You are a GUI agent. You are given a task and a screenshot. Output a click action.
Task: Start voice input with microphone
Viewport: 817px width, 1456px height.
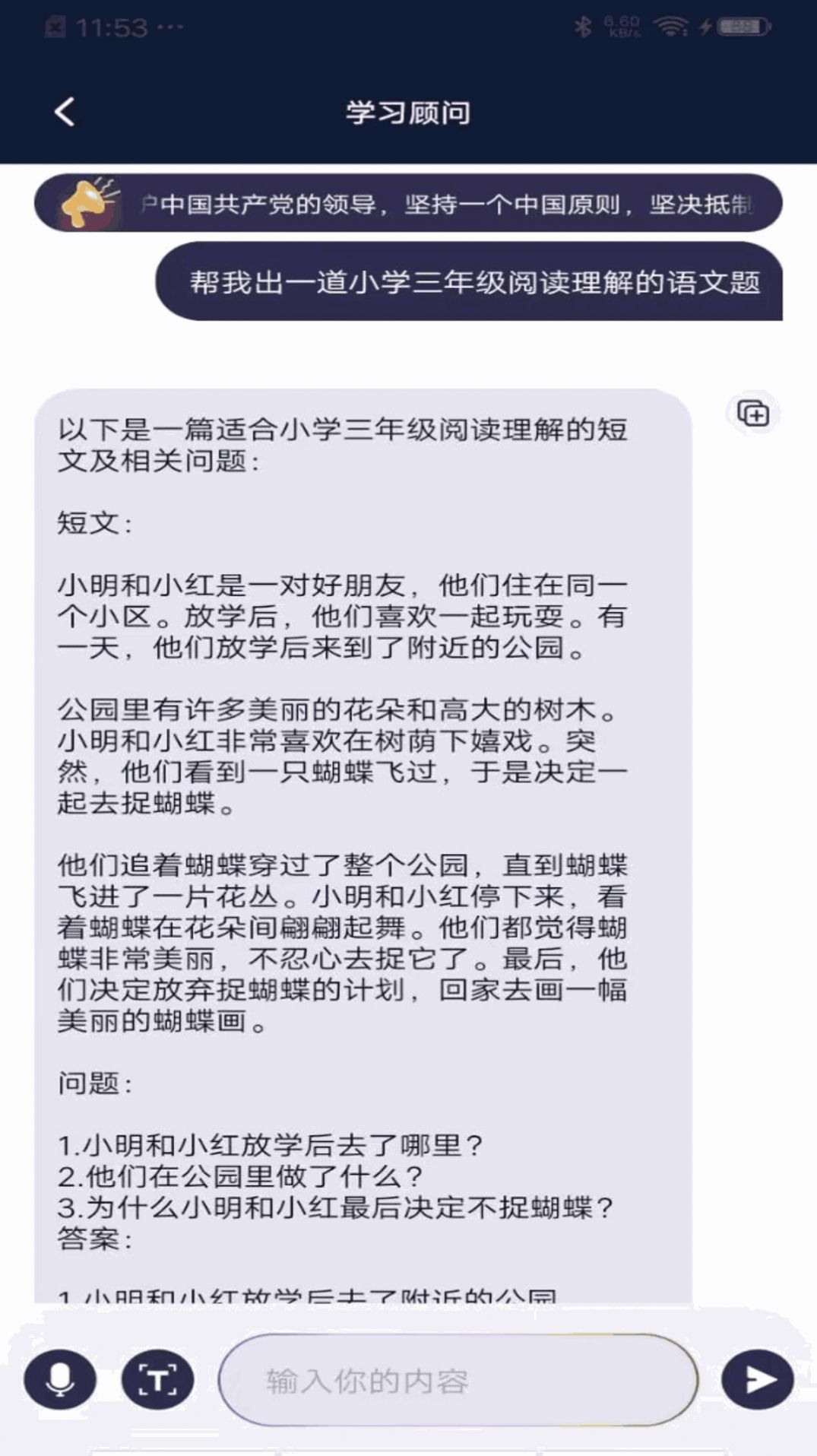point(60,1379)
